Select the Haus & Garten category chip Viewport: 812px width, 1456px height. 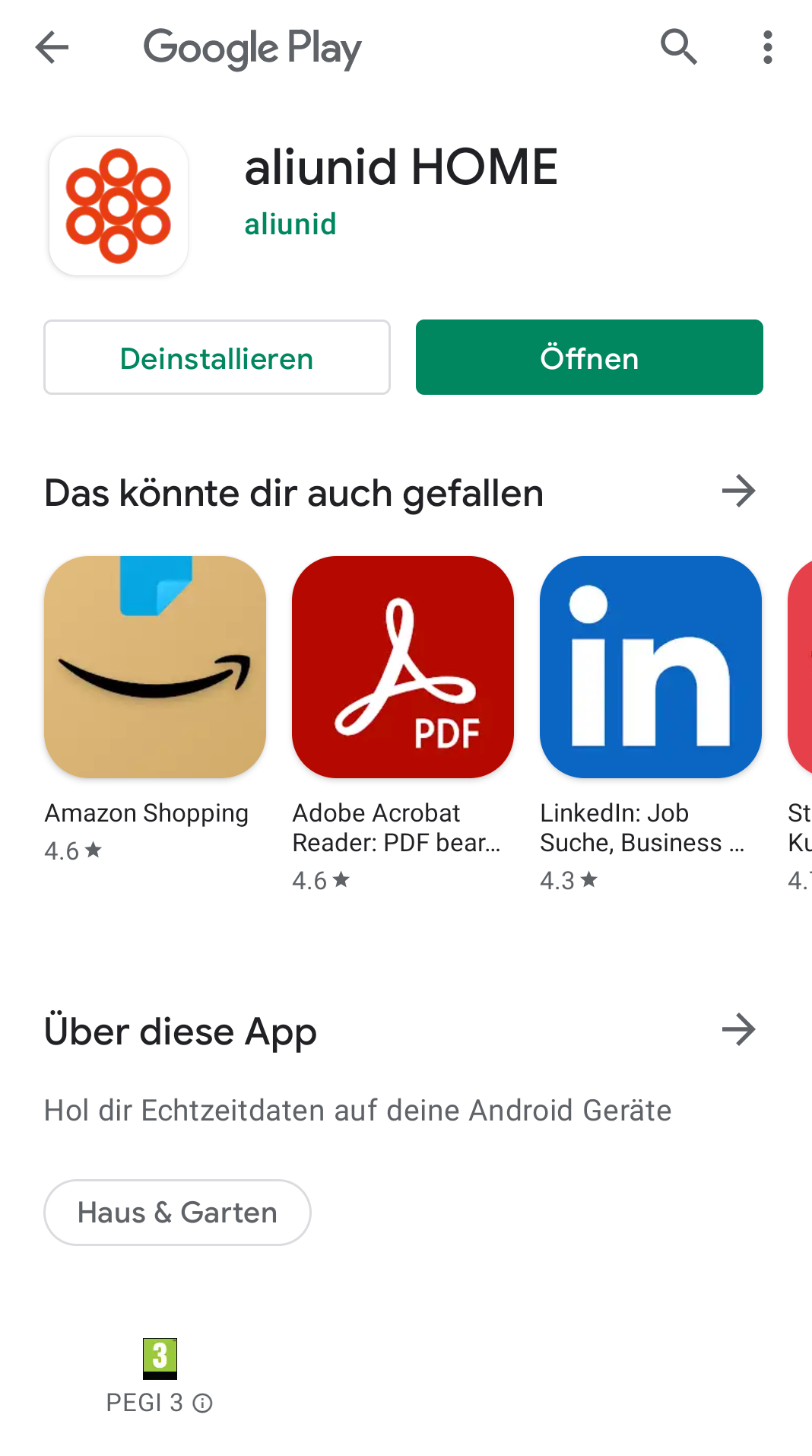point(177,1213)
